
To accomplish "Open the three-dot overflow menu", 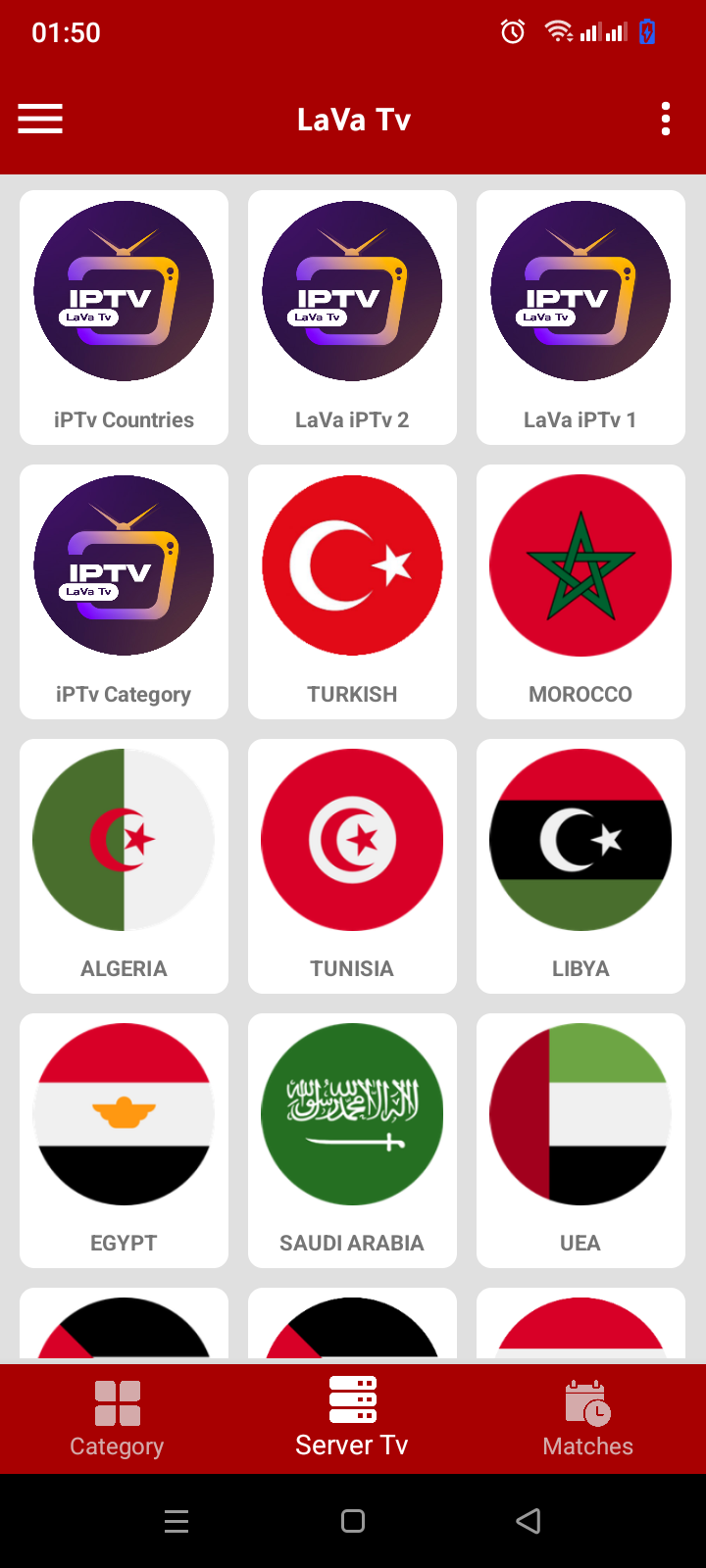I will (x=666, y=120).
